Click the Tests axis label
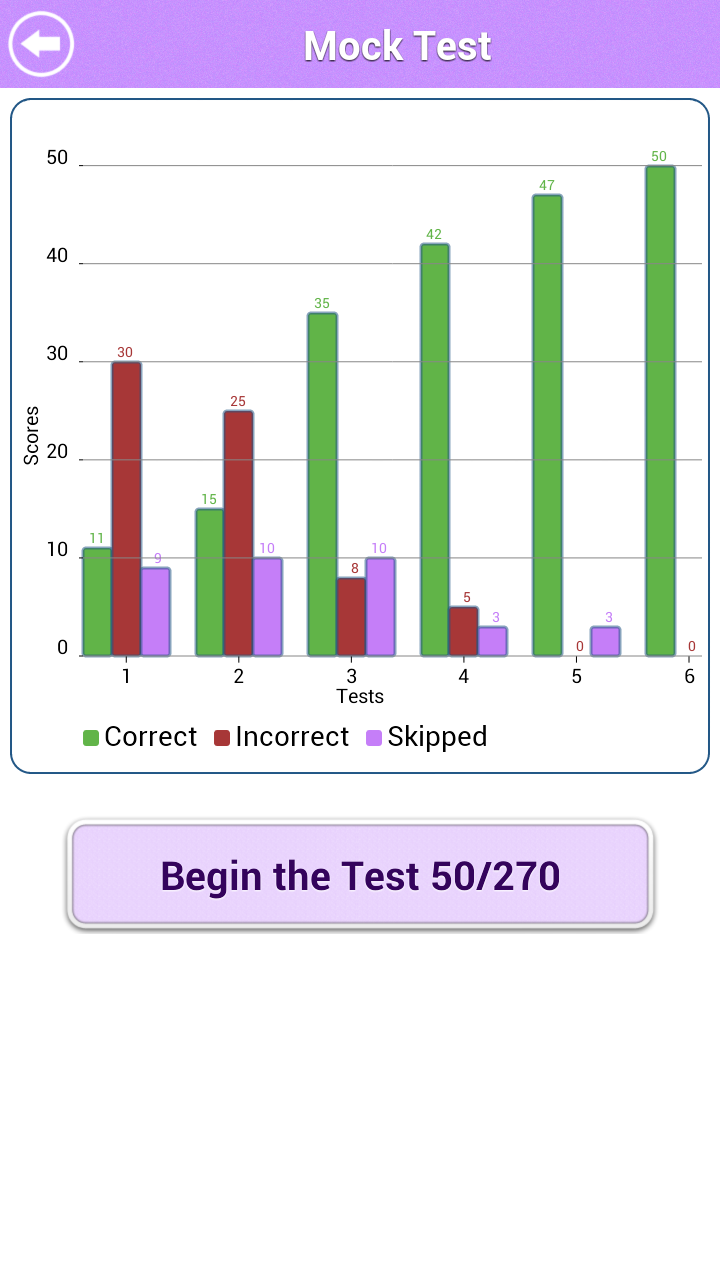Image resolution: width=720 pixels, height=1280 pixels. point(359,696)
